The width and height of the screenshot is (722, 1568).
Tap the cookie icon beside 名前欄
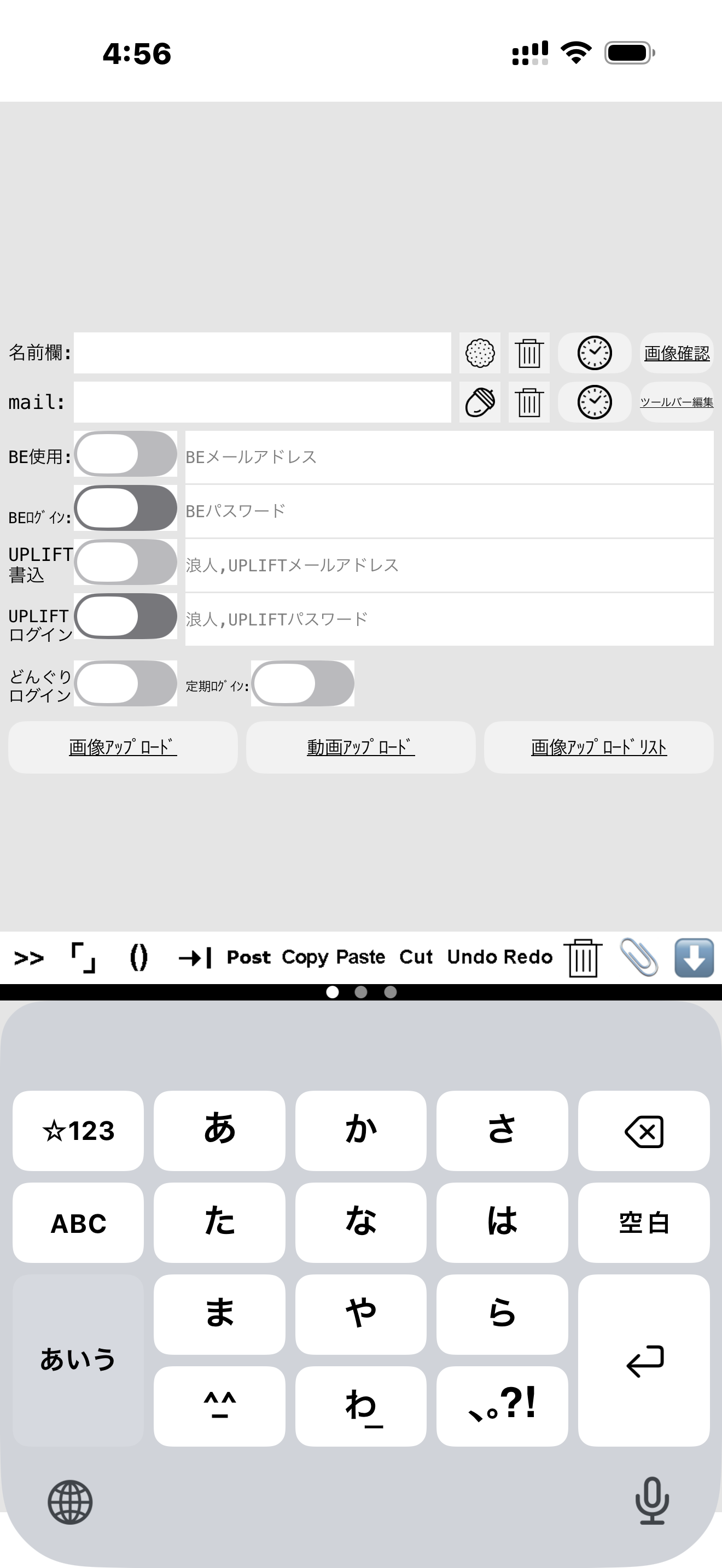(480, 353)
